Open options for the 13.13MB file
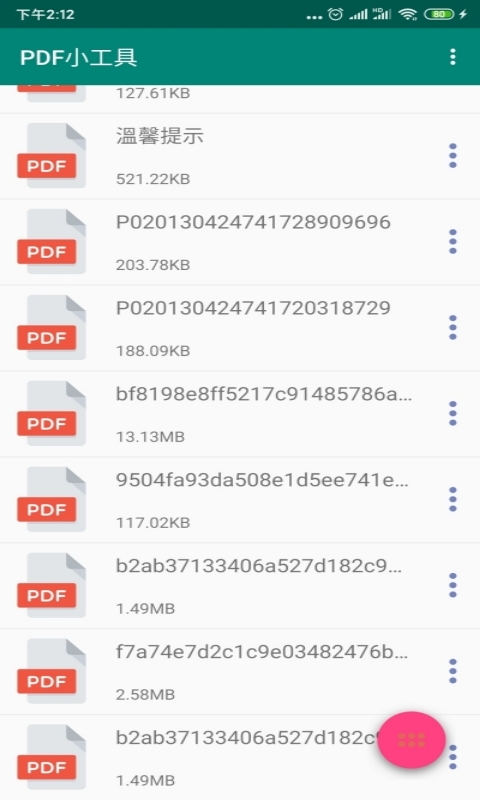Image resolution: width=480 pixels, height=800 pixels. 452,413
